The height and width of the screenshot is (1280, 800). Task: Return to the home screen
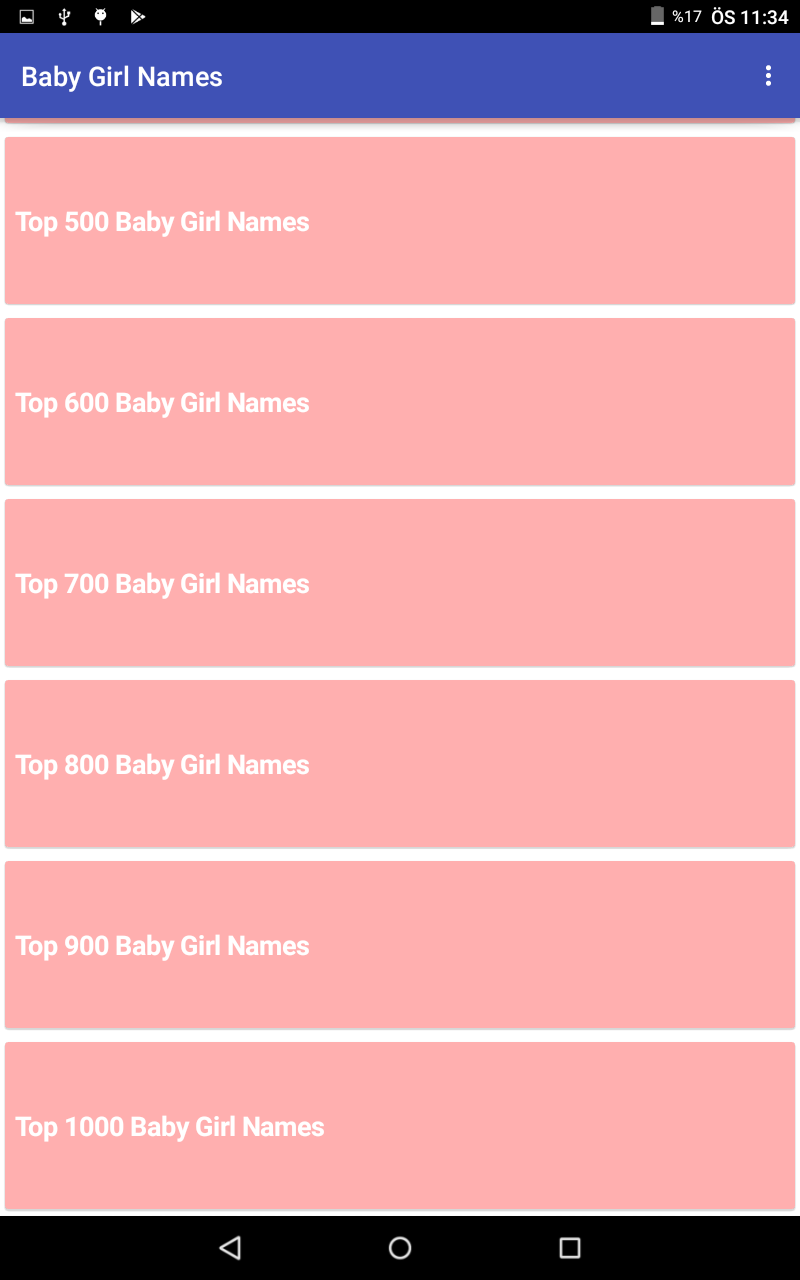click(400, 1247)
